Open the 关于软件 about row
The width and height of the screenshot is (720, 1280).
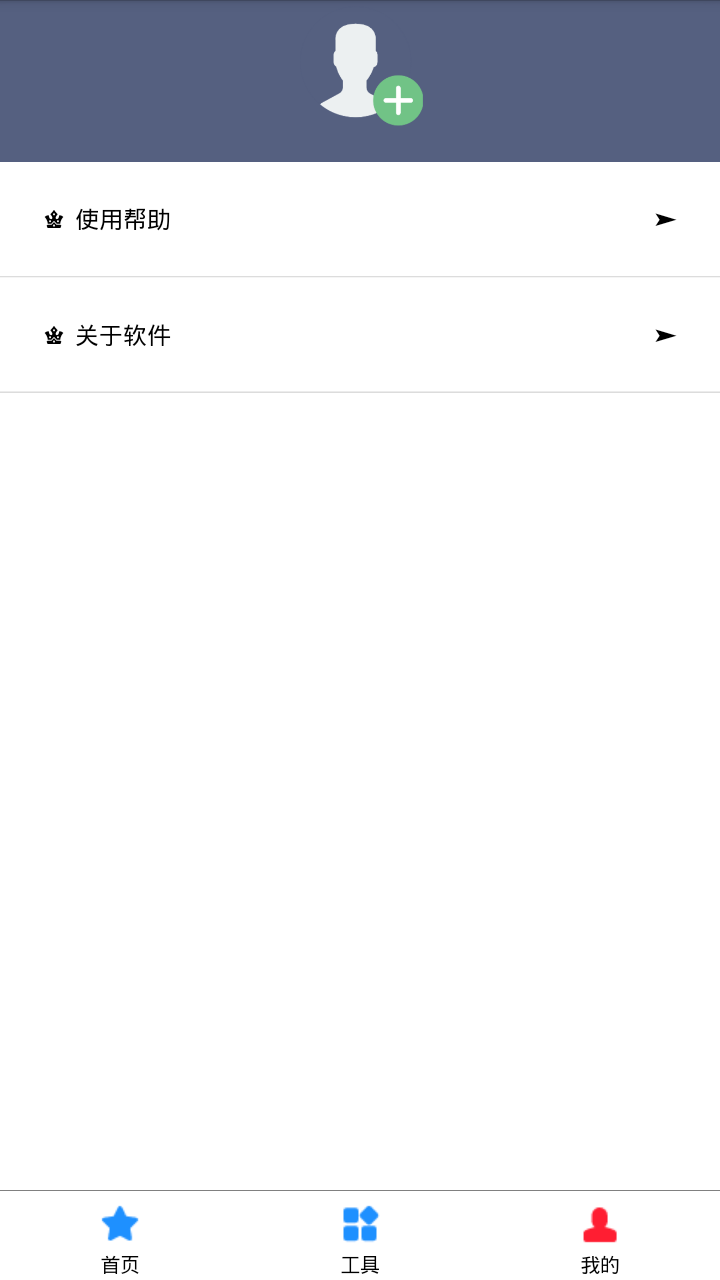(360, 336)
